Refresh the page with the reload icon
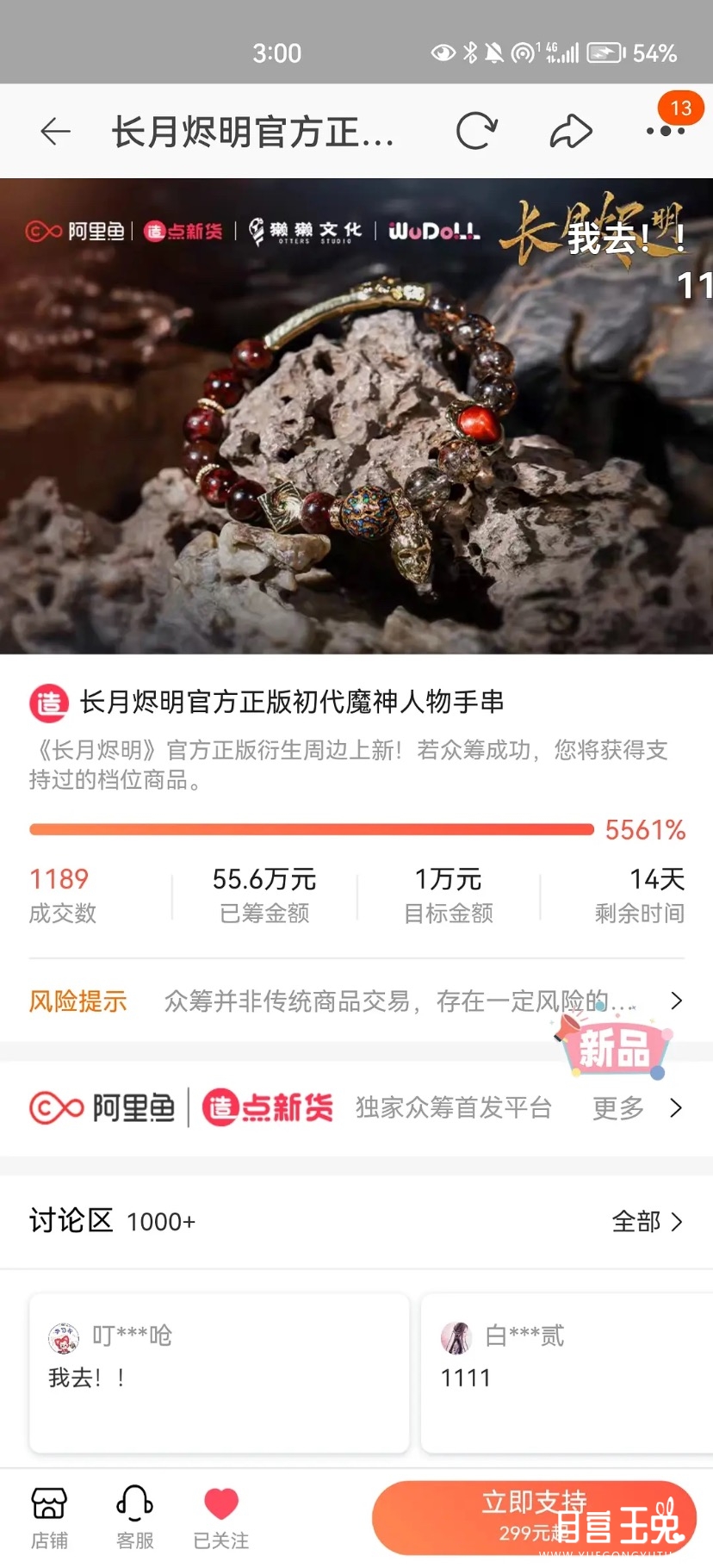This screenshot has width=713, height=1568. pyautogui.click(x=476, y=132)
